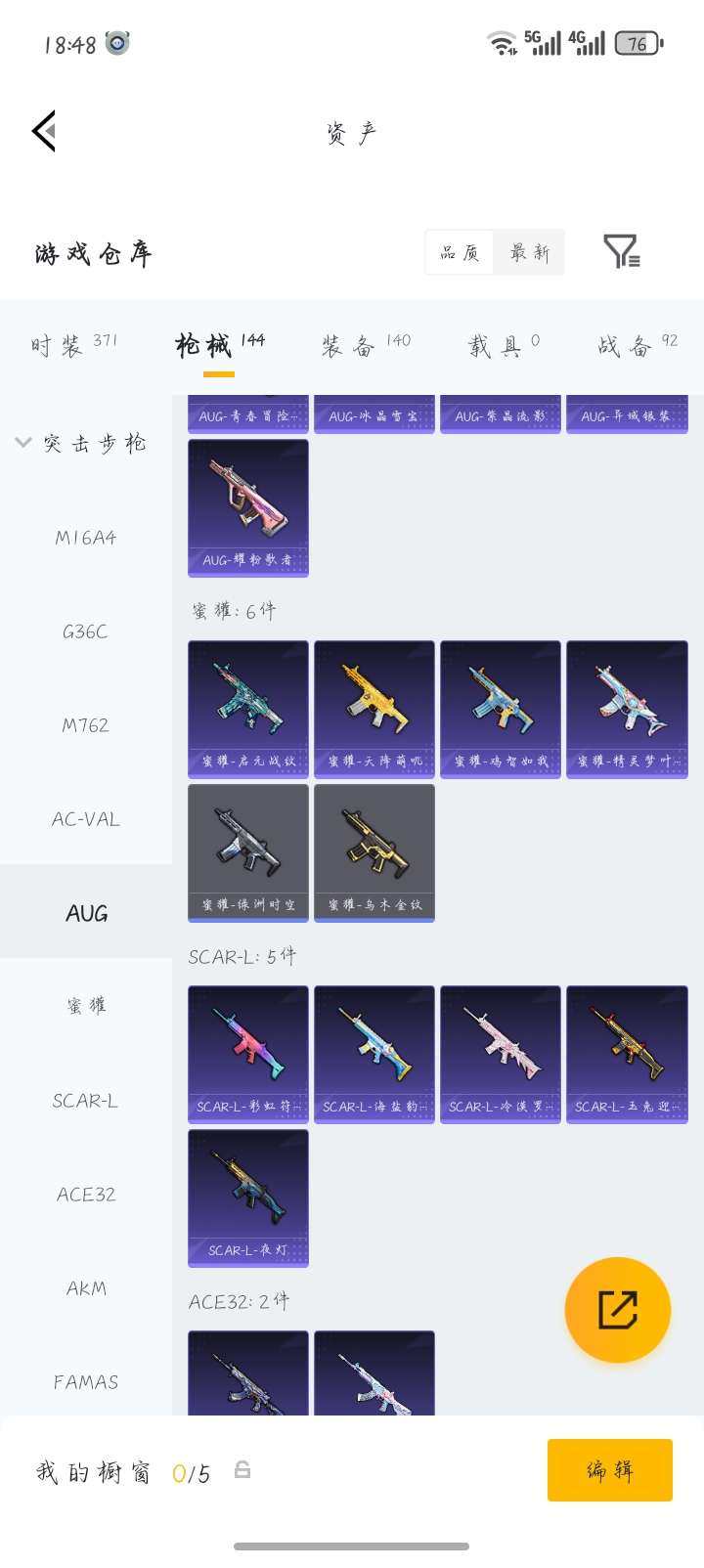Select SCAR-L in the side list
The width and height of the screenshot is (704, 1568).
(86, 1101)
